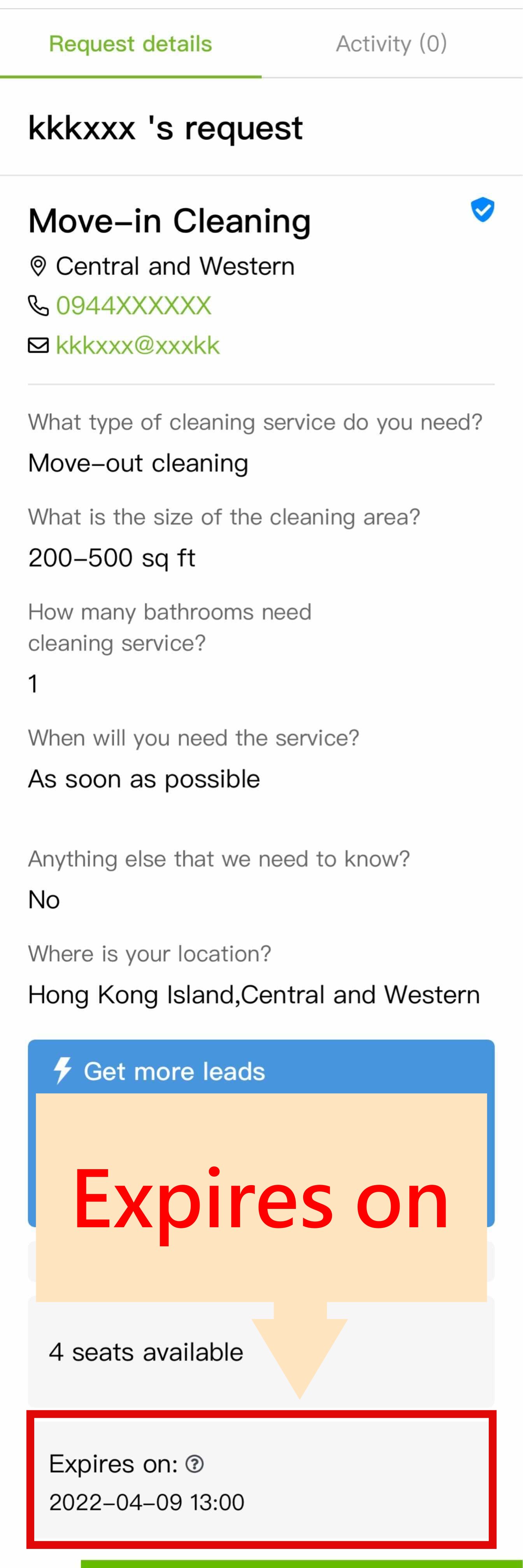523x1568 pixels.
Task: Open the help icon beside Expires on
Action: click(194, 1464)
